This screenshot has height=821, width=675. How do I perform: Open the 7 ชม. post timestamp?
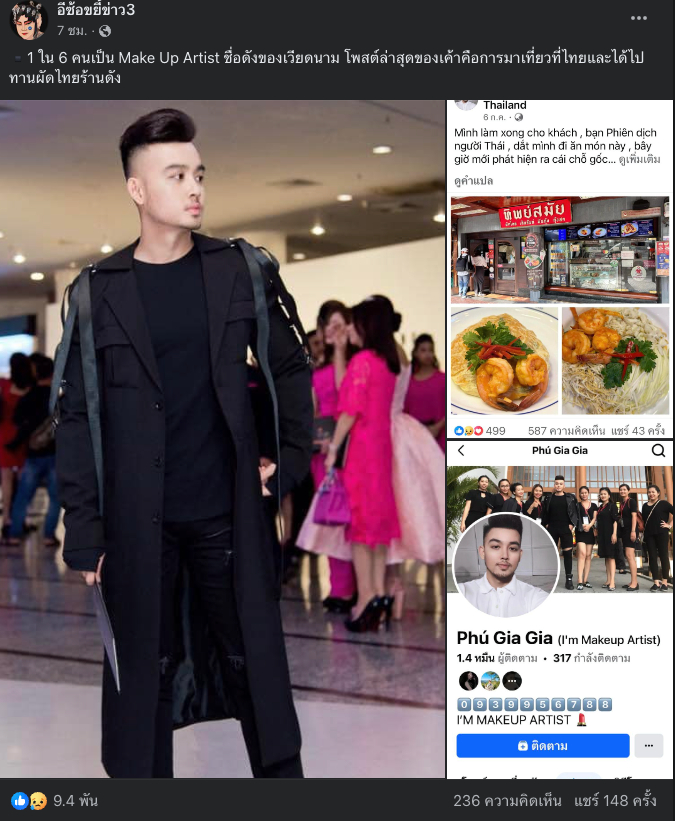[x=72, y=31]
